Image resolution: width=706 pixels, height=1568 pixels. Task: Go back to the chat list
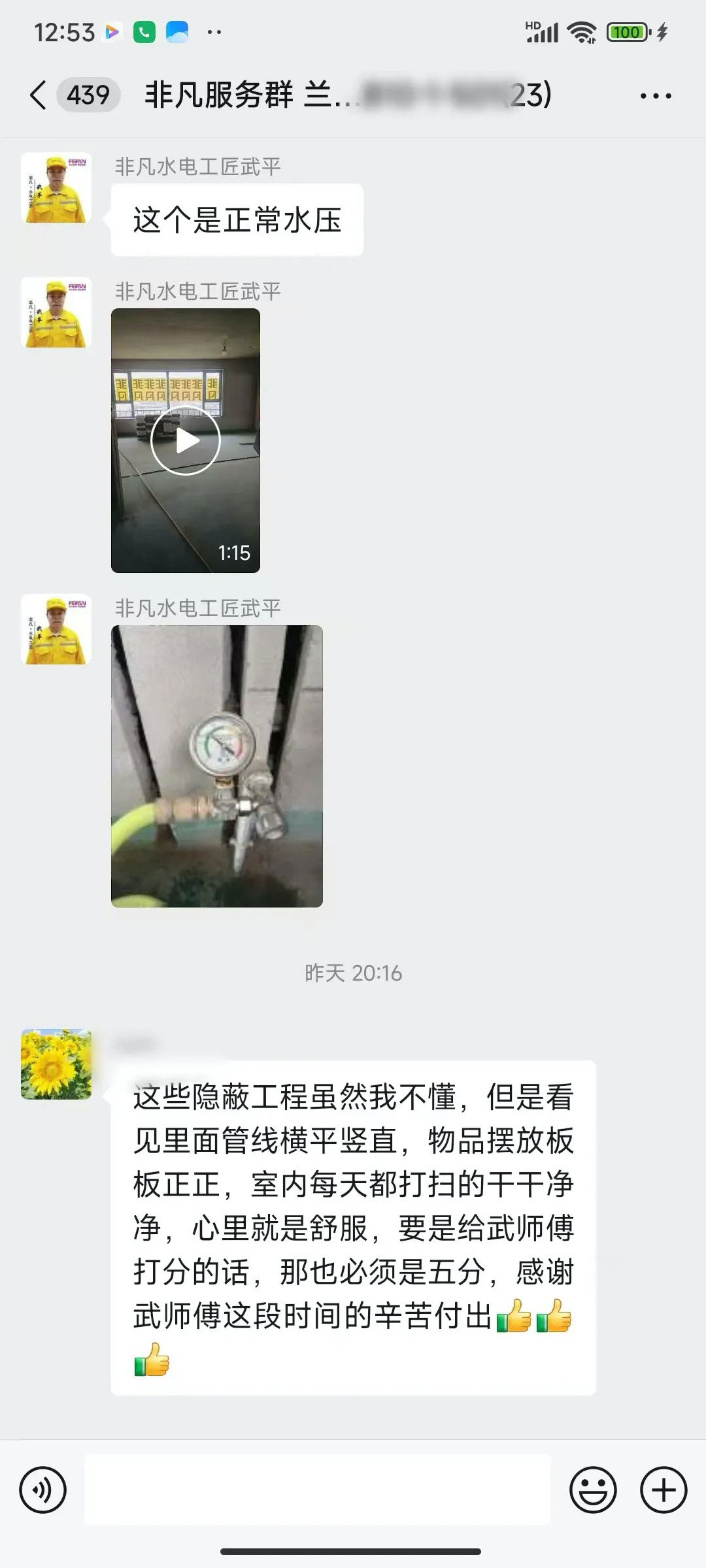[x=39, y=95]
